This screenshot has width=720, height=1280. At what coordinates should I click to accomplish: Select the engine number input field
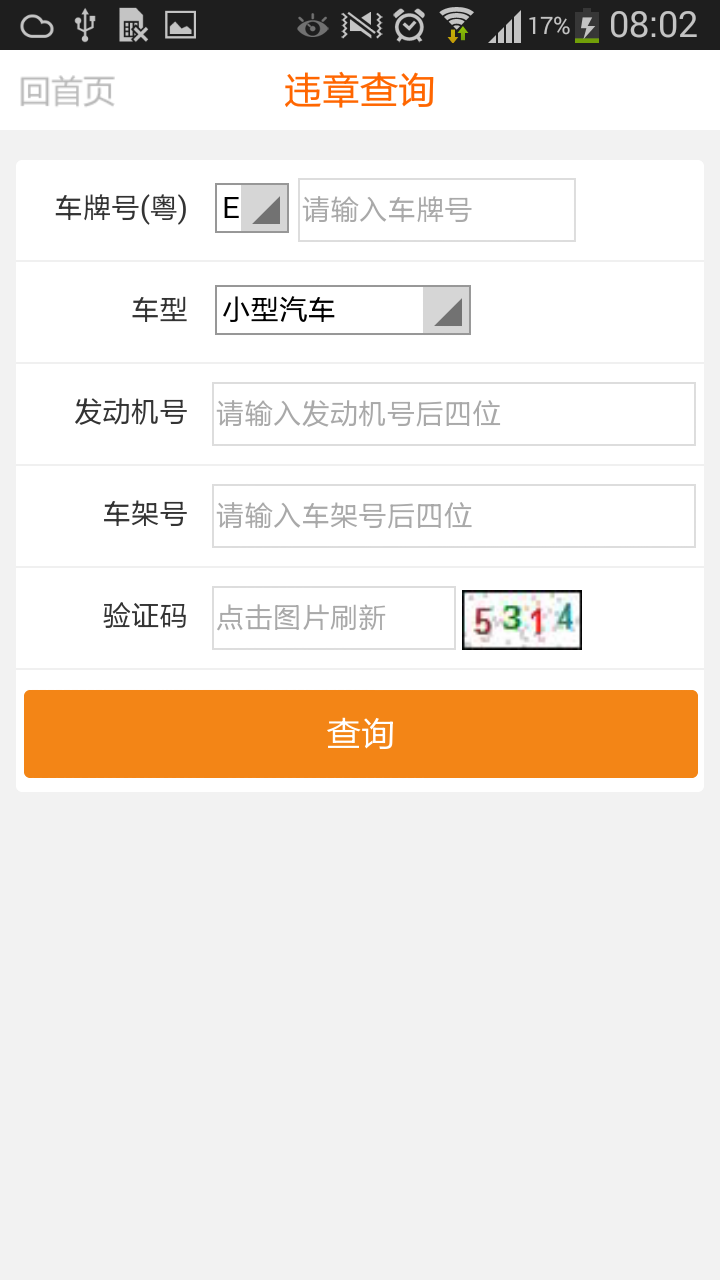pos(453,414)
